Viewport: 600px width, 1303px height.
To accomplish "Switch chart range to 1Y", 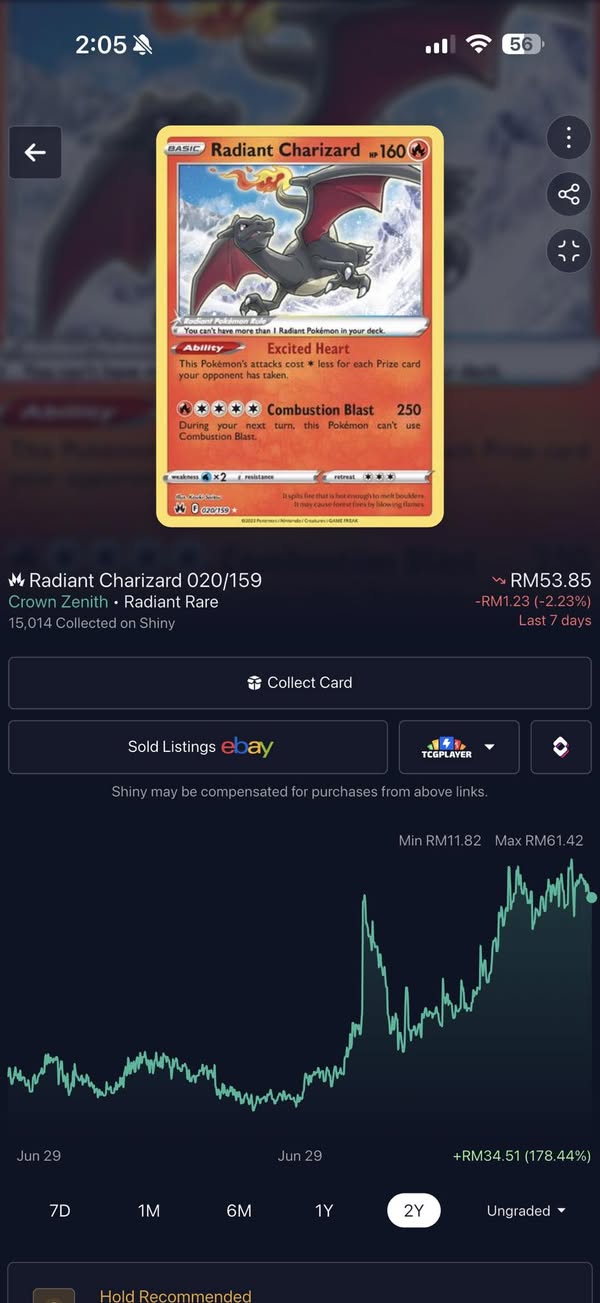I will click(x=324, y=1210).
